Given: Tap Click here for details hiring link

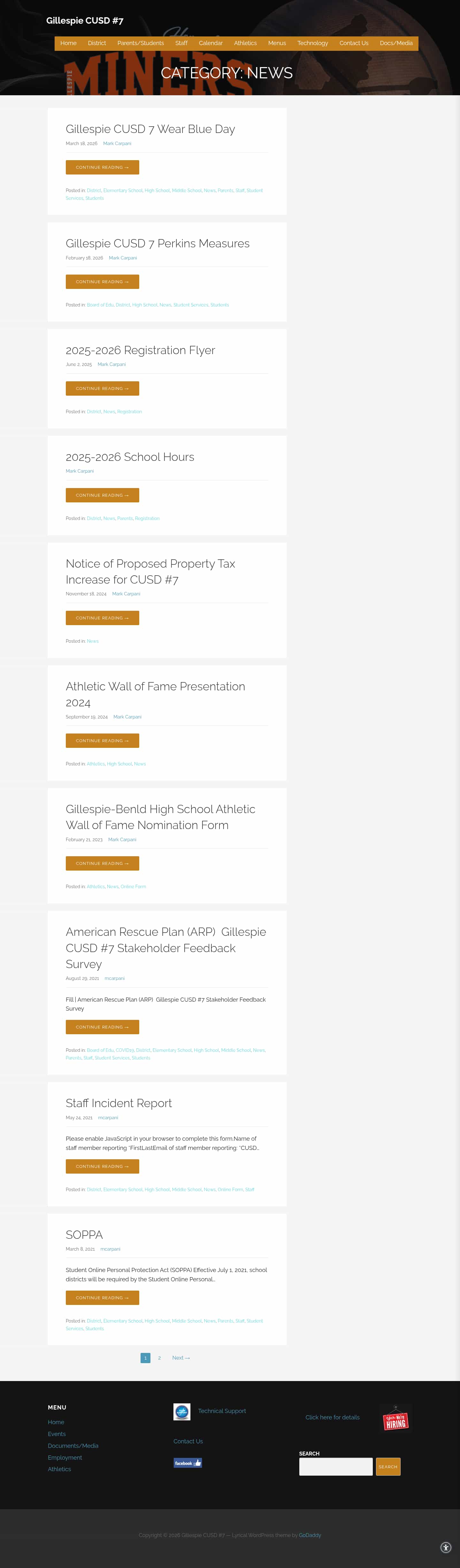Looking at the screenshot, I should coord(332,1417).
